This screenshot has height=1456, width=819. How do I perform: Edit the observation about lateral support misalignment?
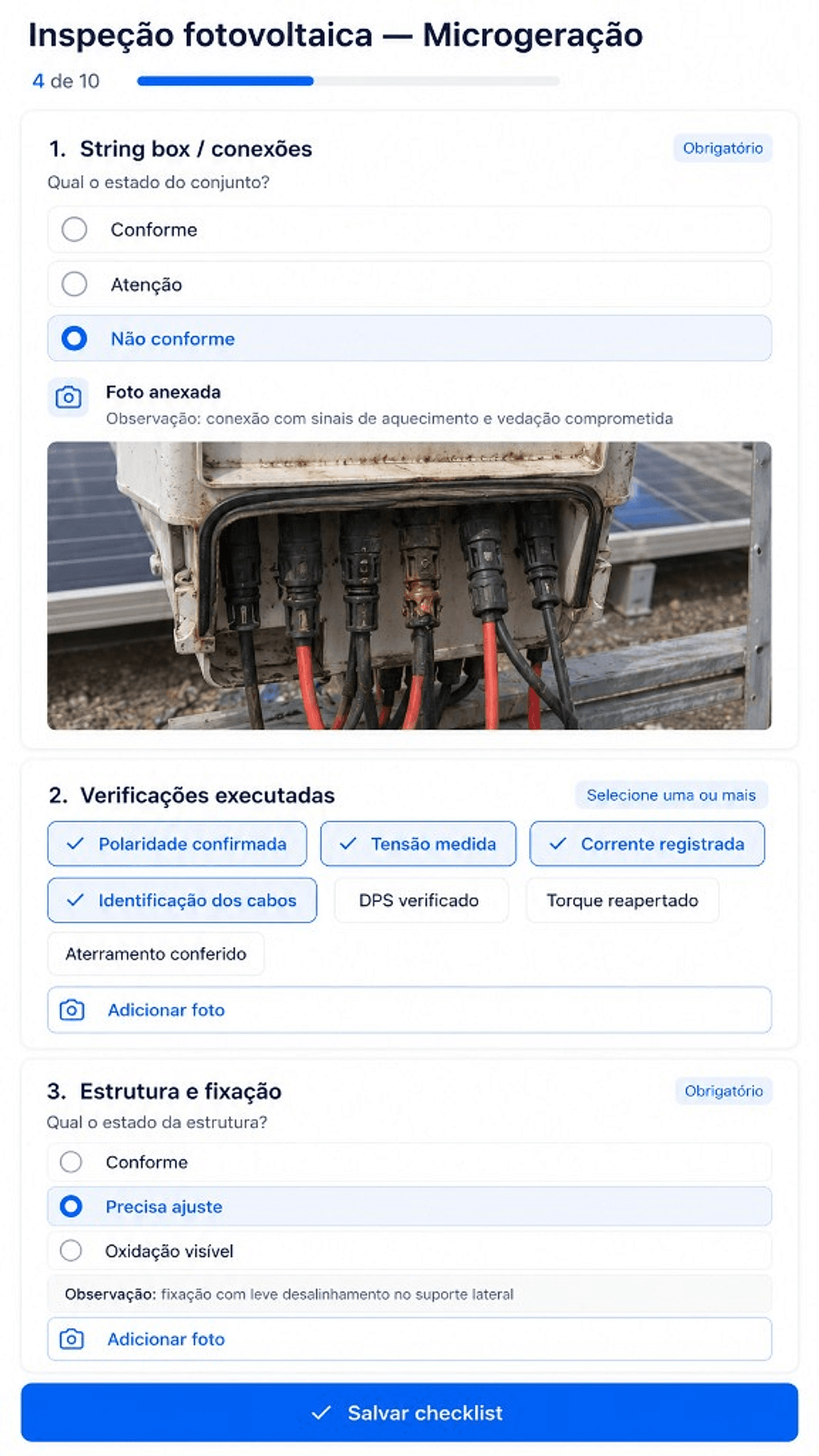[x=409, y=1294]
